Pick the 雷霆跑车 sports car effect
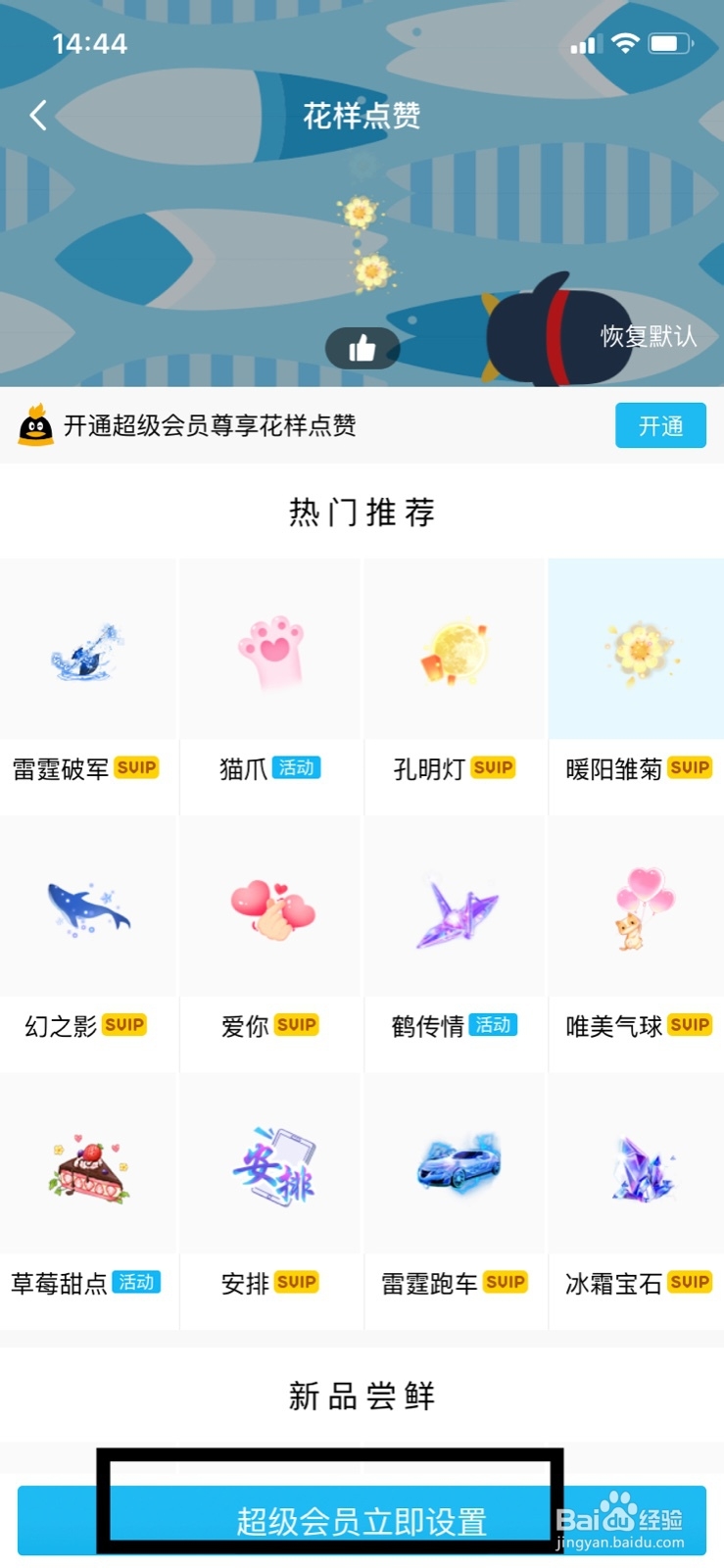Viewport: 724px width, 1568px height. (454, 1166)
